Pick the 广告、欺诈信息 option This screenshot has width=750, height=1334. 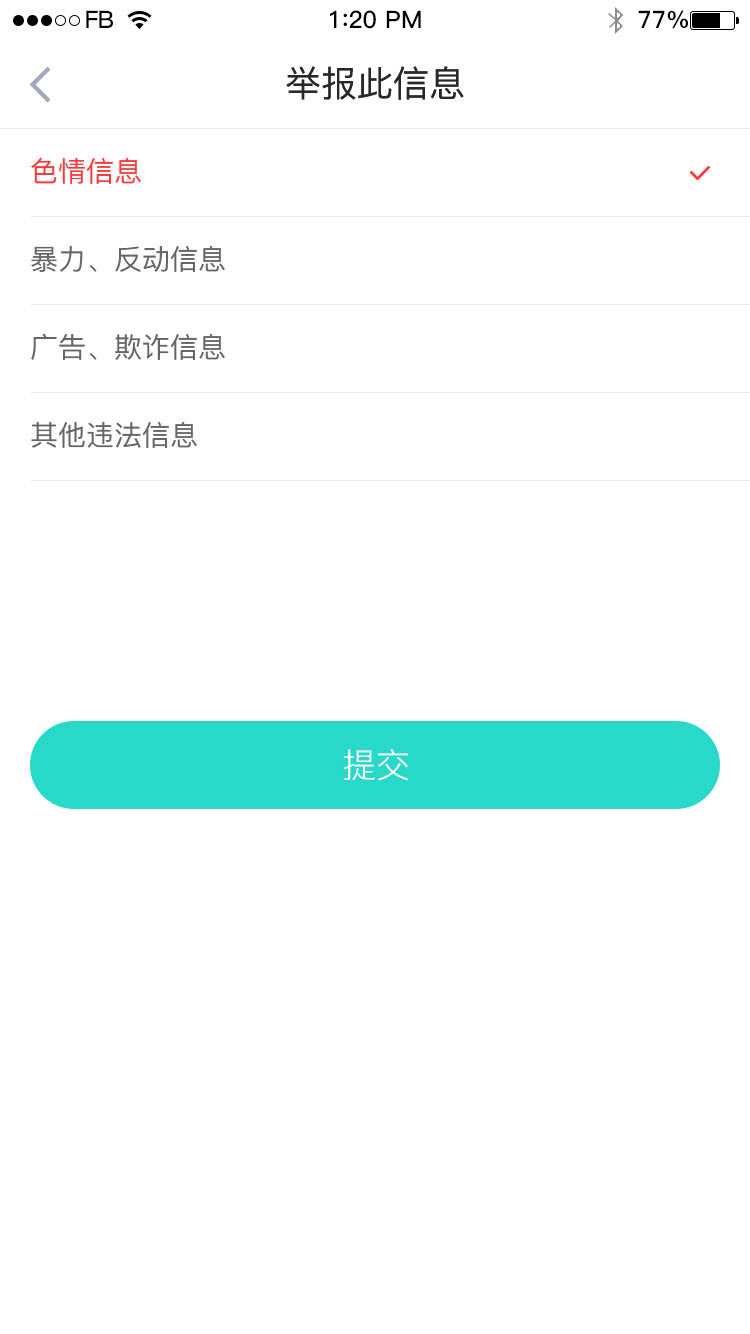pos(375,349)
